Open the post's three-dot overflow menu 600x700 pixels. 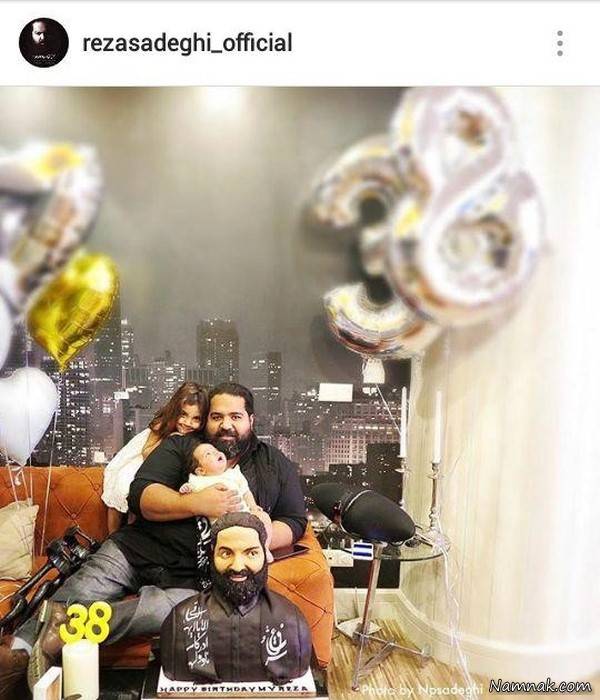(559, 43)
